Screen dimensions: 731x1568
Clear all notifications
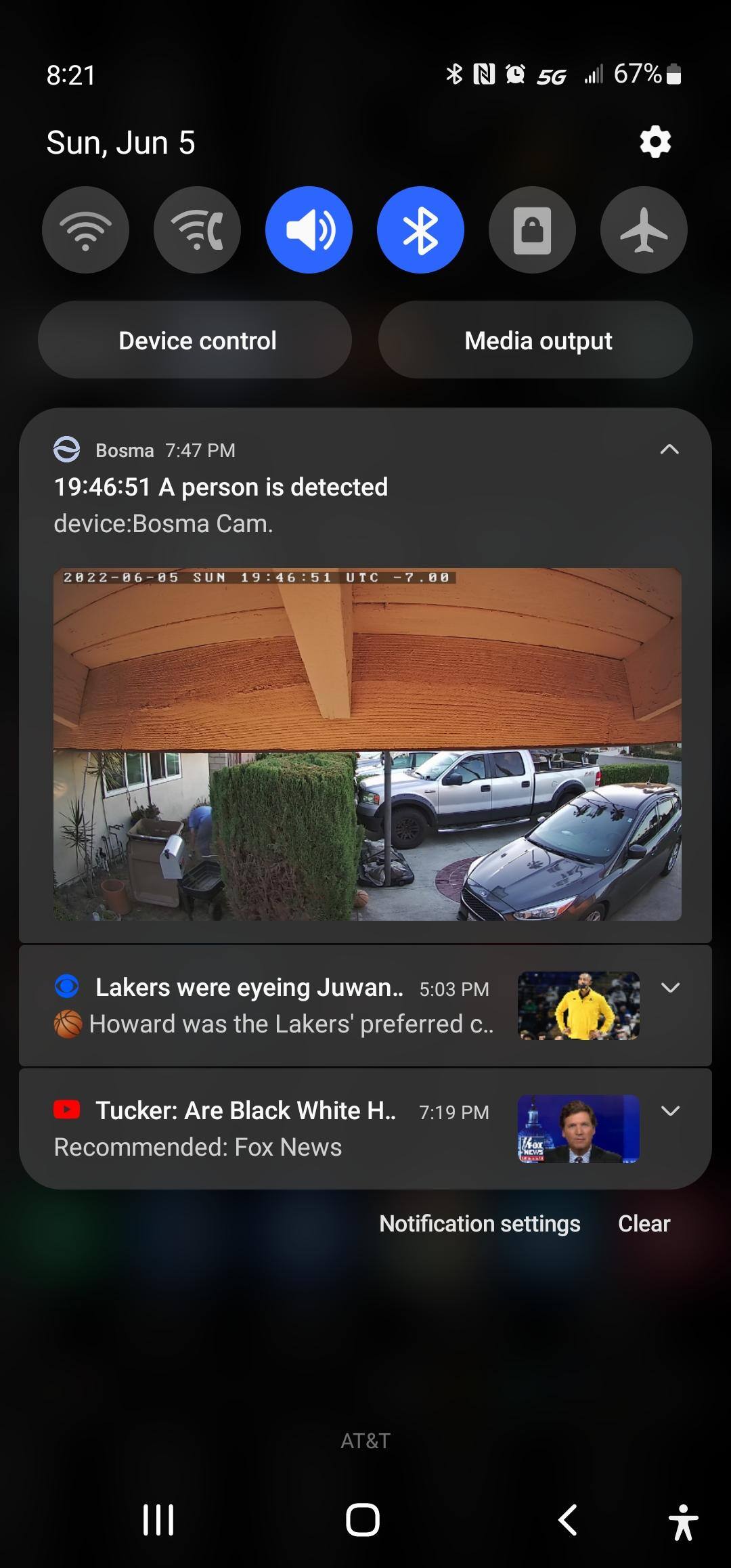643,1224
